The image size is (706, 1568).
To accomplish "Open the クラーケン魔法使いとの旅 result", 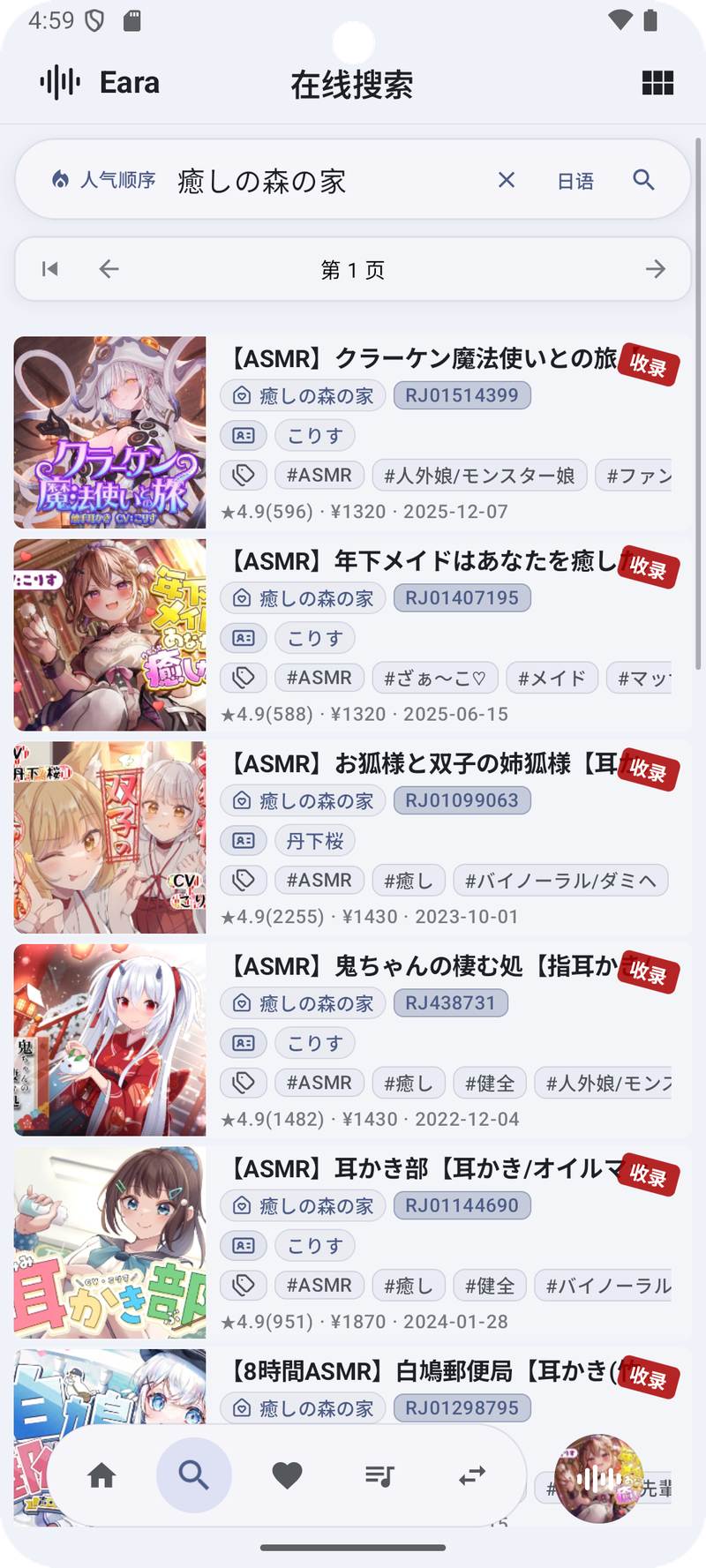I will [x=353, y=432].
